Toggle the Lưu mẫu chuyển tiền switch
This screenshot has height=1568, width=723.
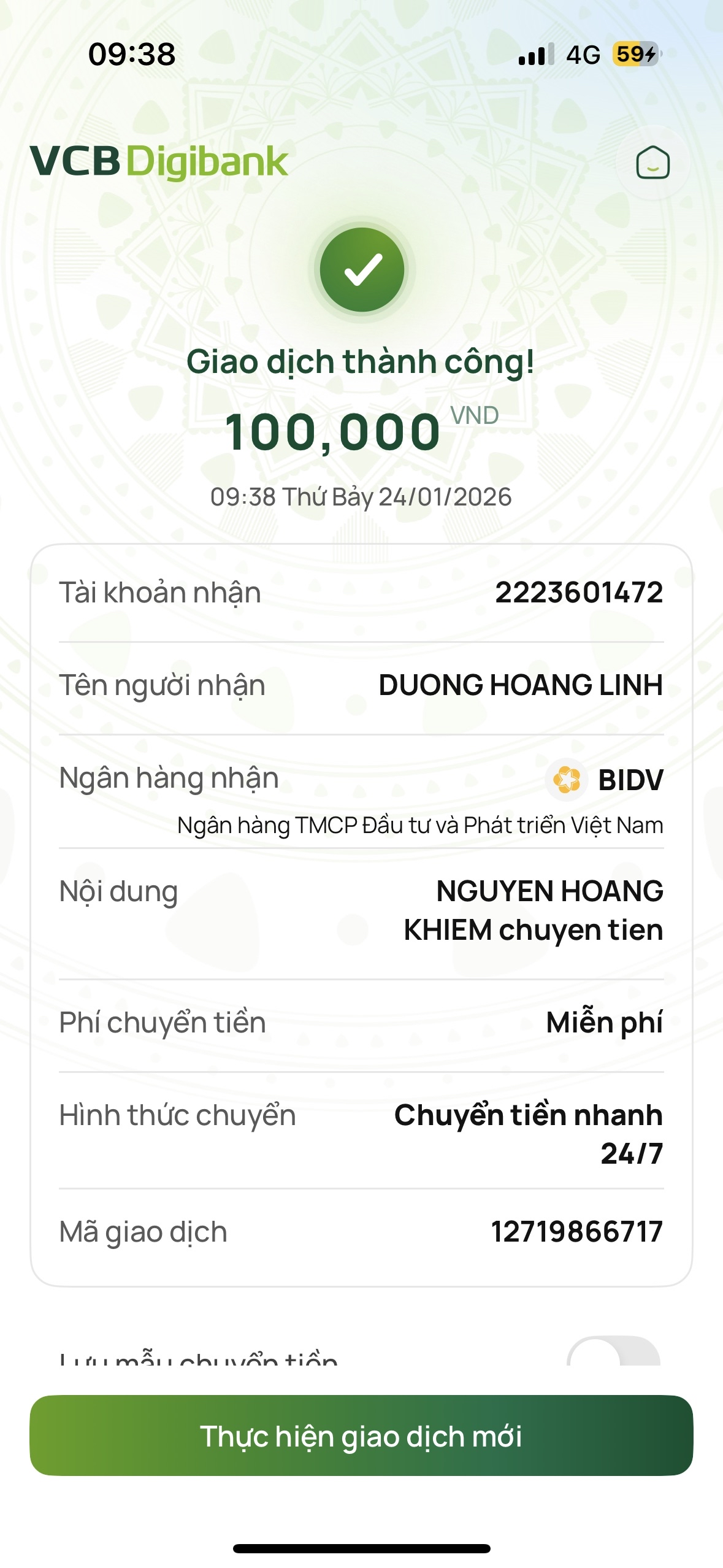coord(613,1353)
